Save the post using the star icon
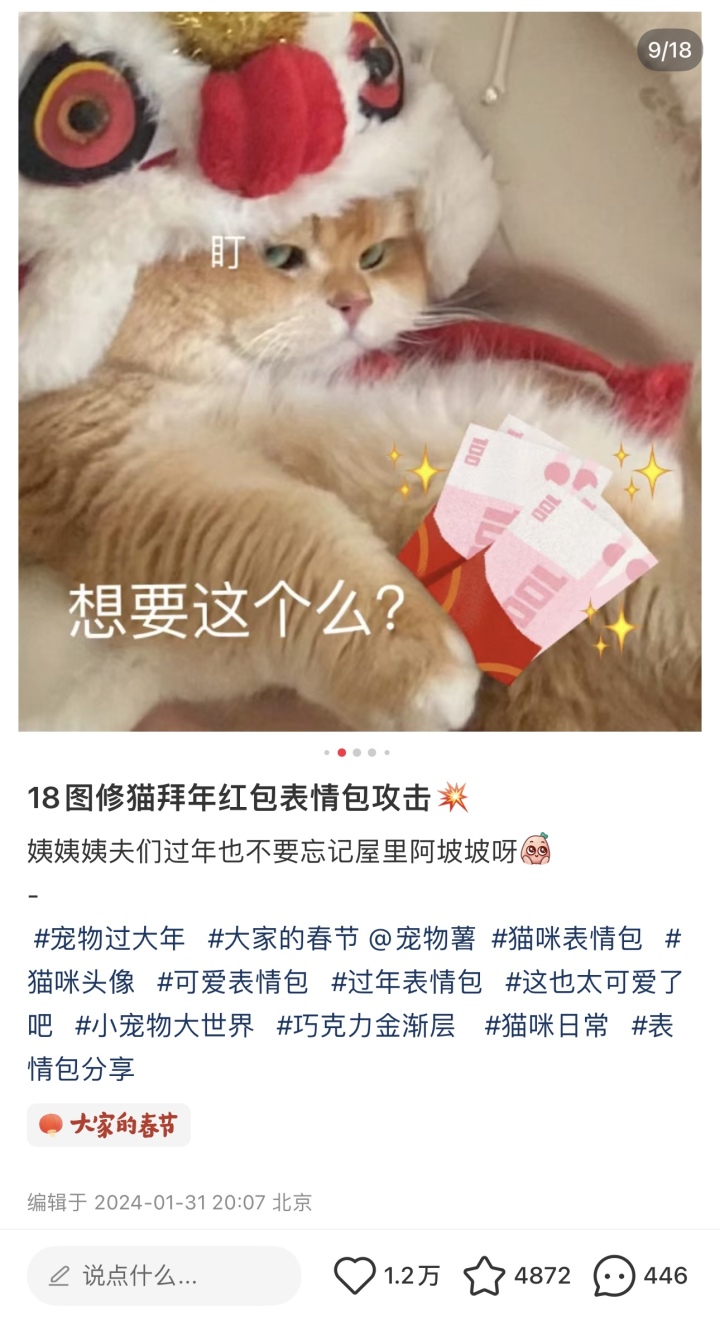The width and height of the screenshot is (720, 1321). (x=485, y=1276)
